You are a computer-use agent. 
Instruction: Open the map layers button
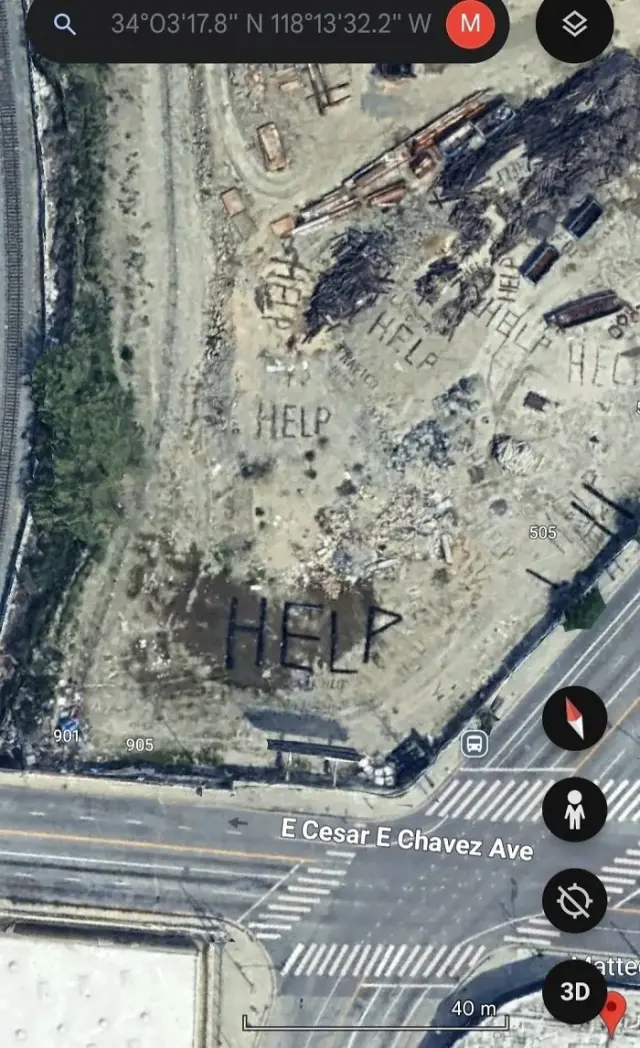tap(574, 26)
